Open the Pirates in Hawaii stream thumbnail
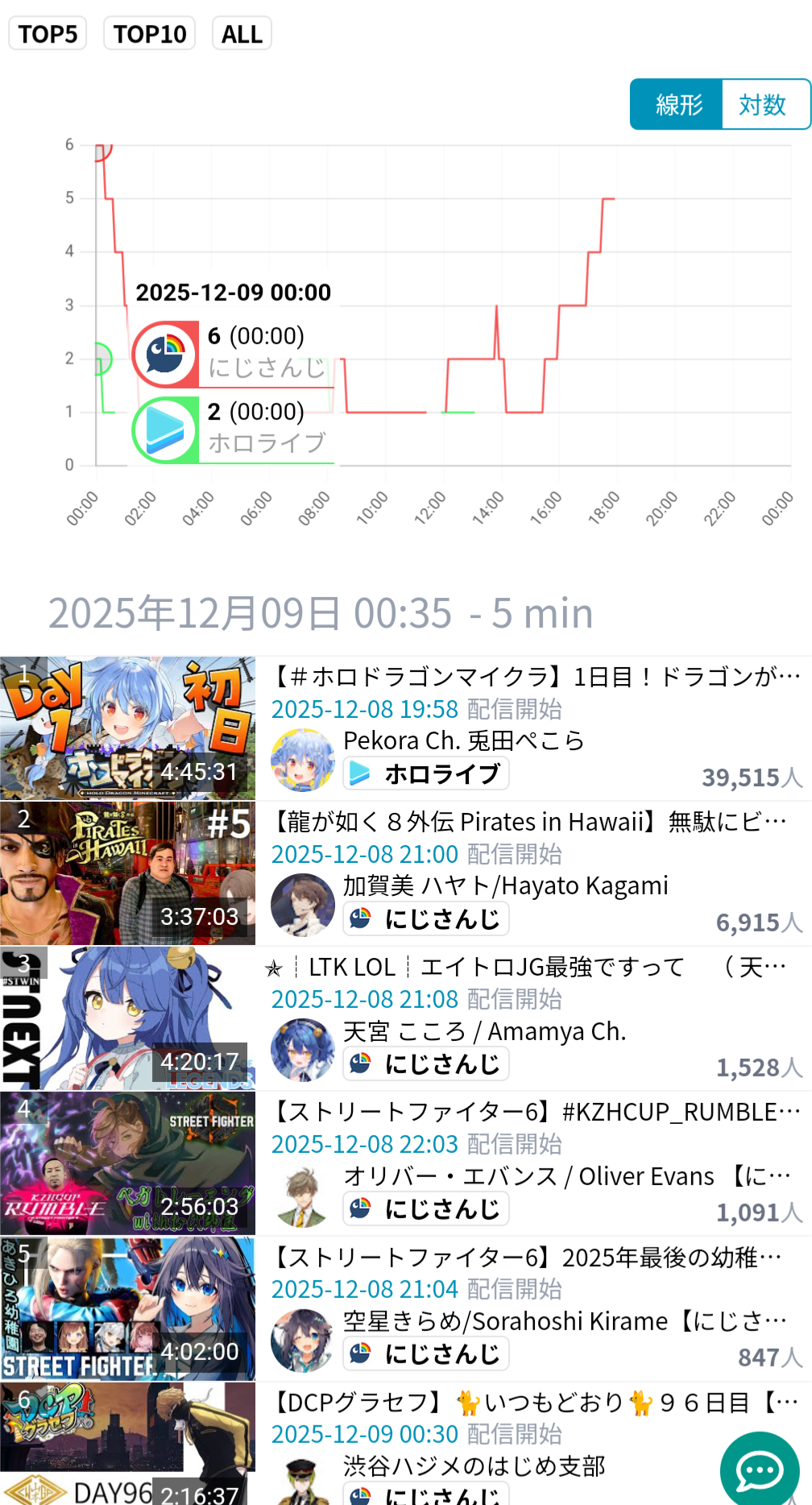Viewport: 812px width, 1505px height. [127, 873]
